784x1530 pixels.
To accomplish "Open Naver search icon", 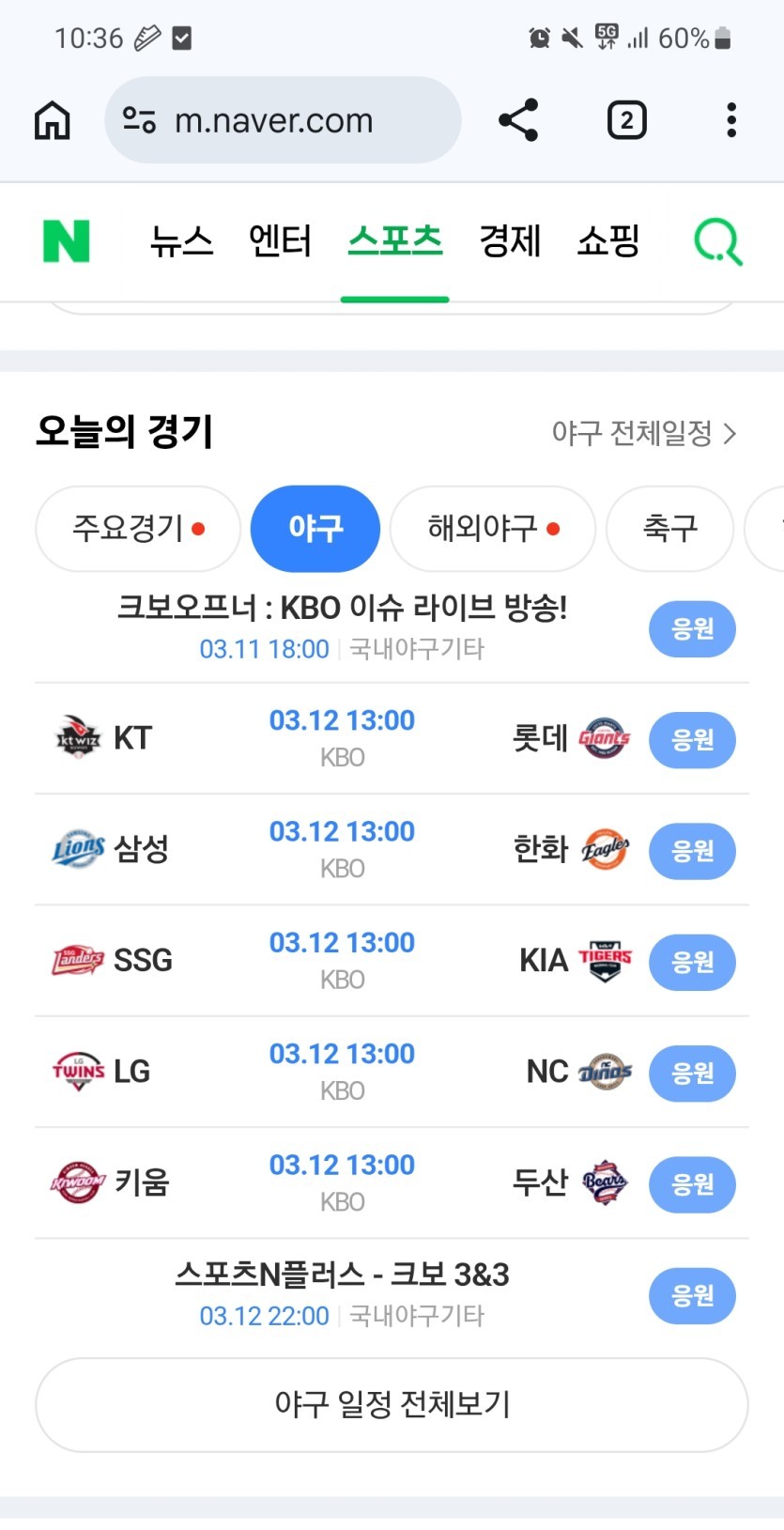I will (x=718, y=241).
